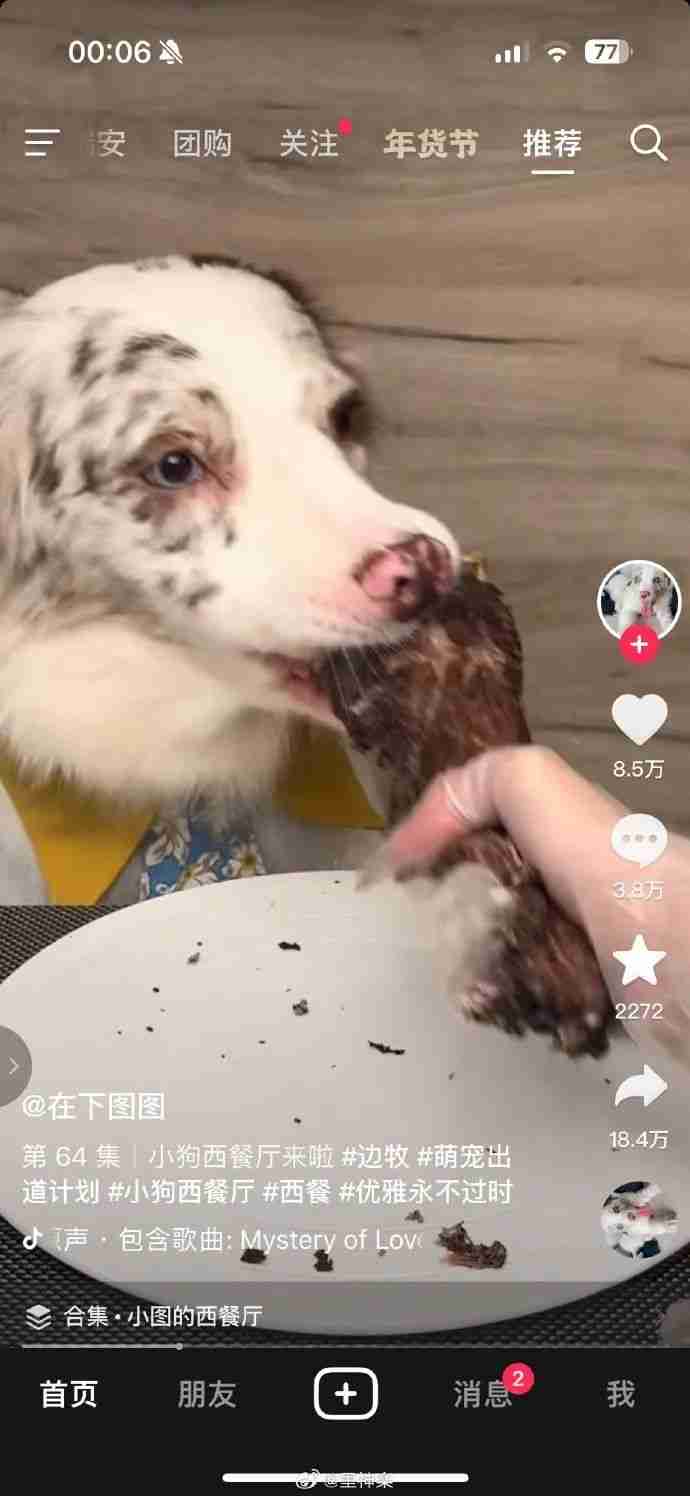Select the 推荐 tab
Image resolution: width=690 pixels, height=1496 pixels.
(552, 144)
